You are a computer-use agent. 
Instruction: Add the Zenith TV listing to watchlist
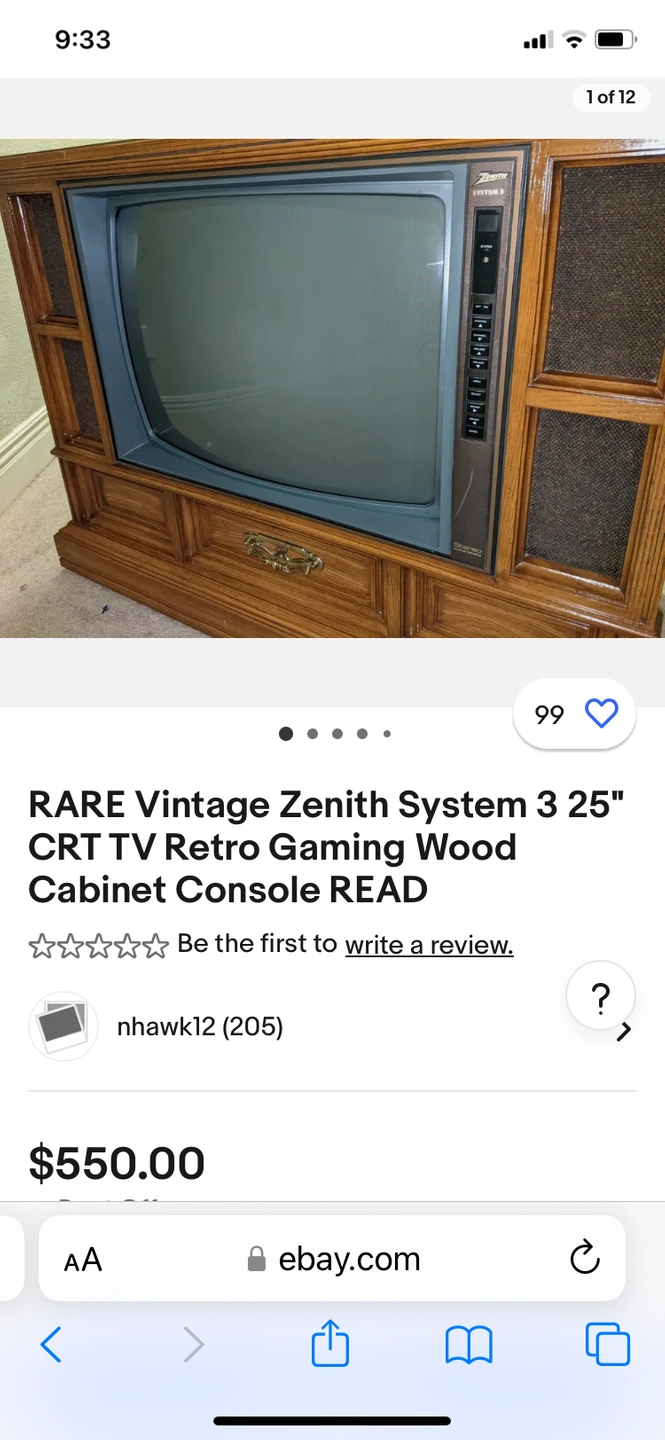pos(600,714)
